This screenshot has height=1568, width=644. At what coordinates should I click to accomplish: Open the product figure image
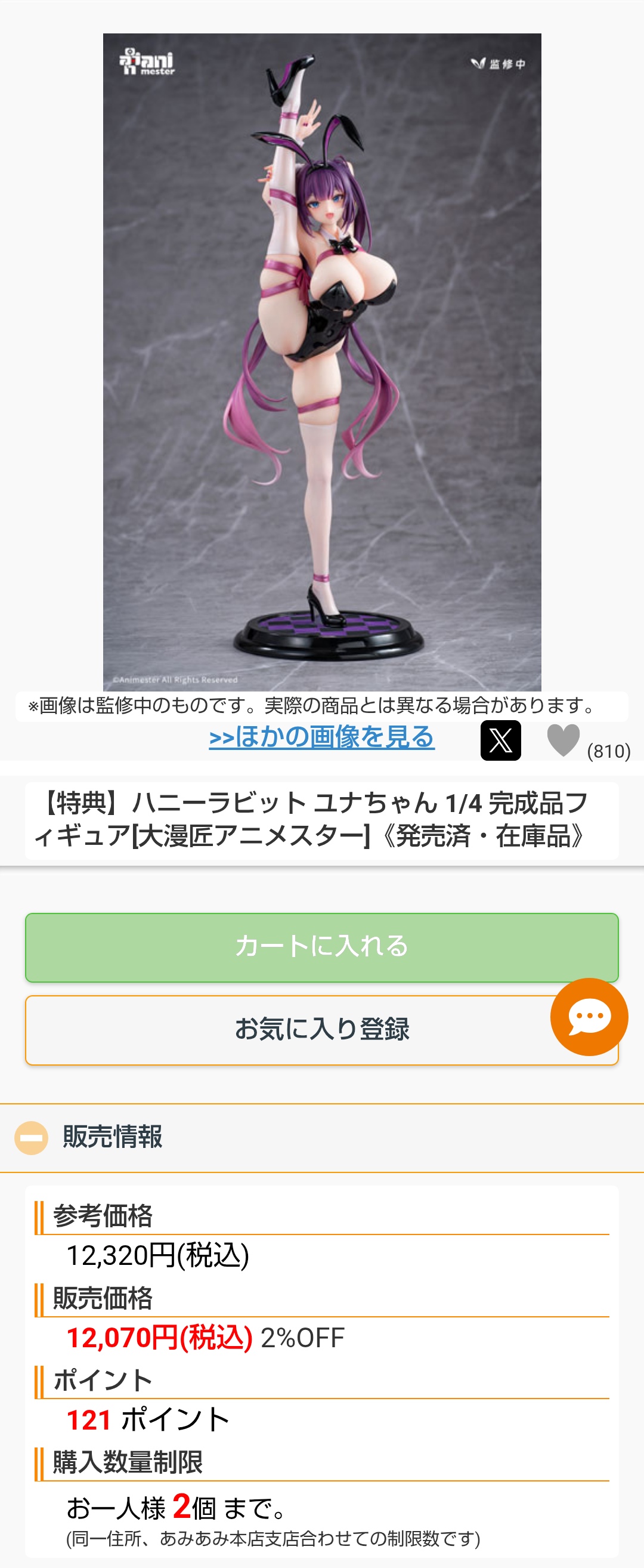click(x=321, y=362)
